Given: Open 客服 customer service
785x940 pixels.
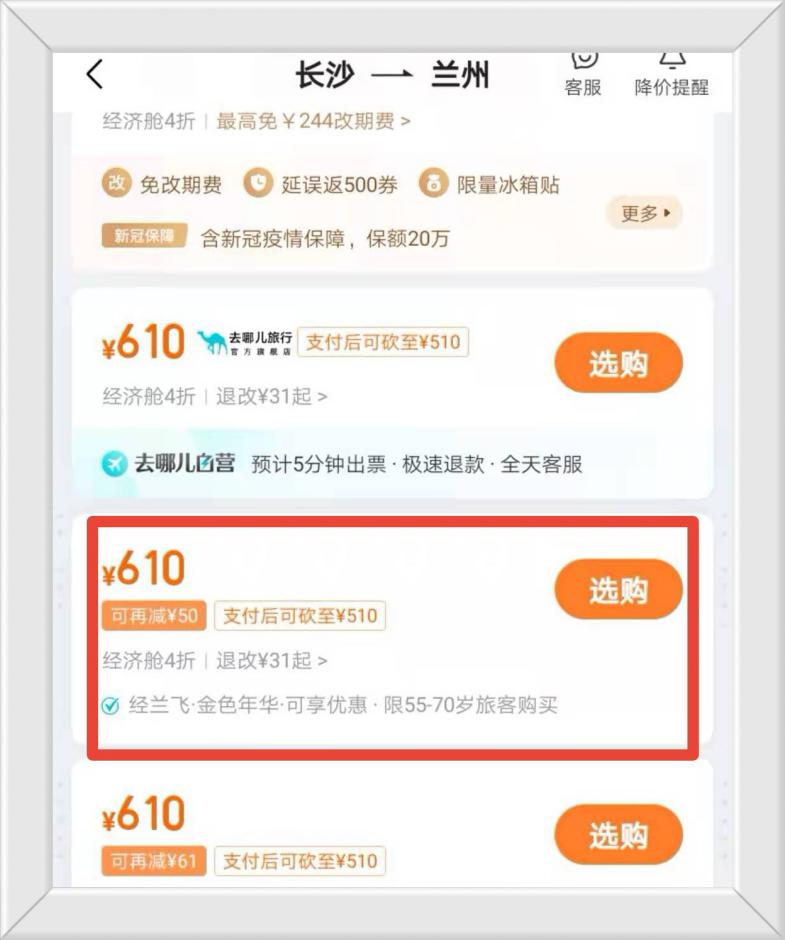Looking at the screenshot, I should click(583, 73).
